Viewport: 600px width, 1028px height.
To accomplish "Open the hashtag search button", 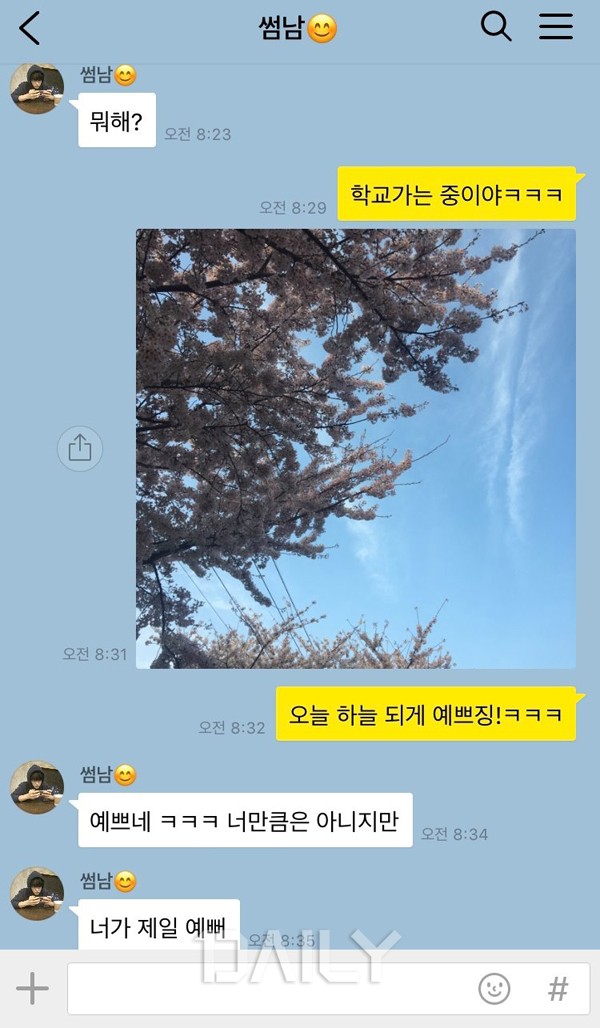I will [558, 989].
